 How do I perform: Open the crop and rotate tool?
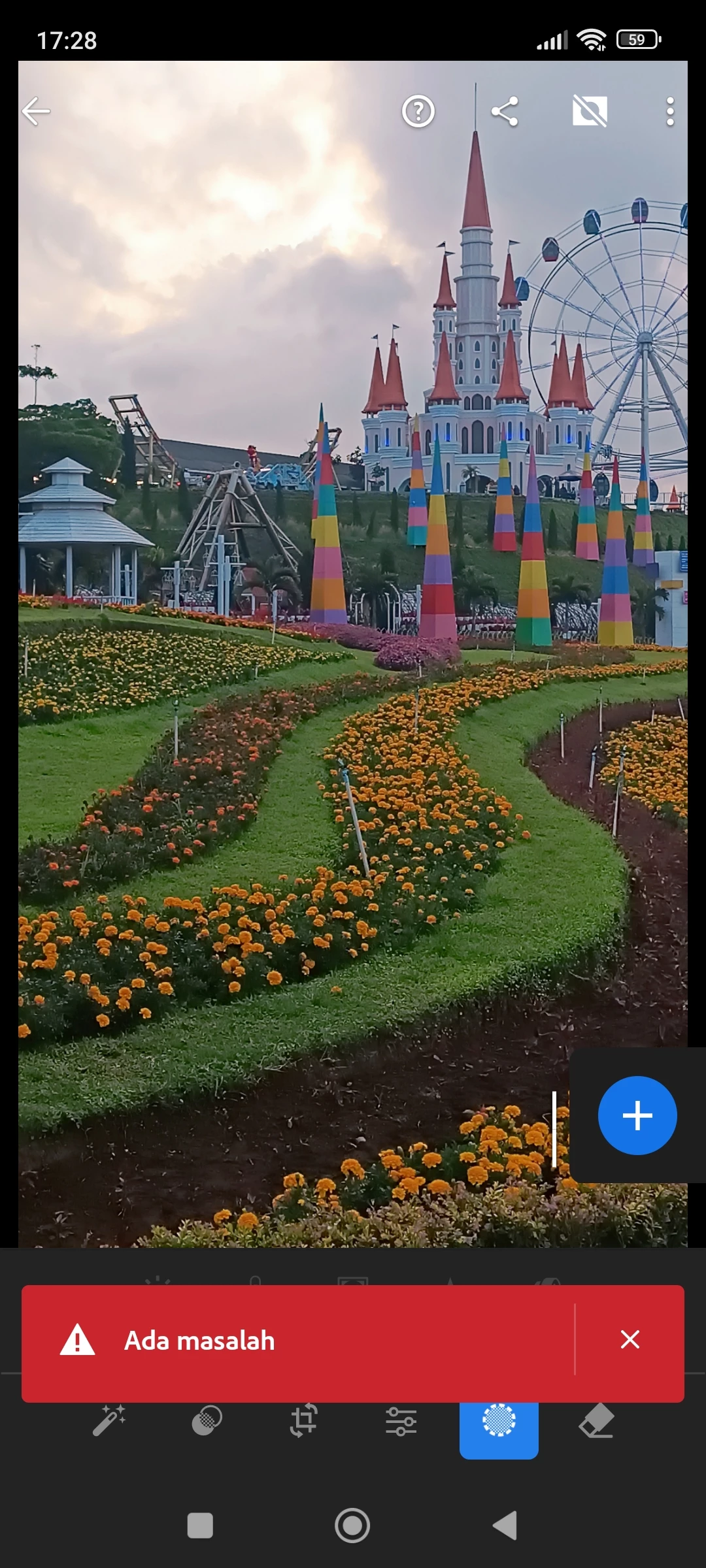(304, 1420)
